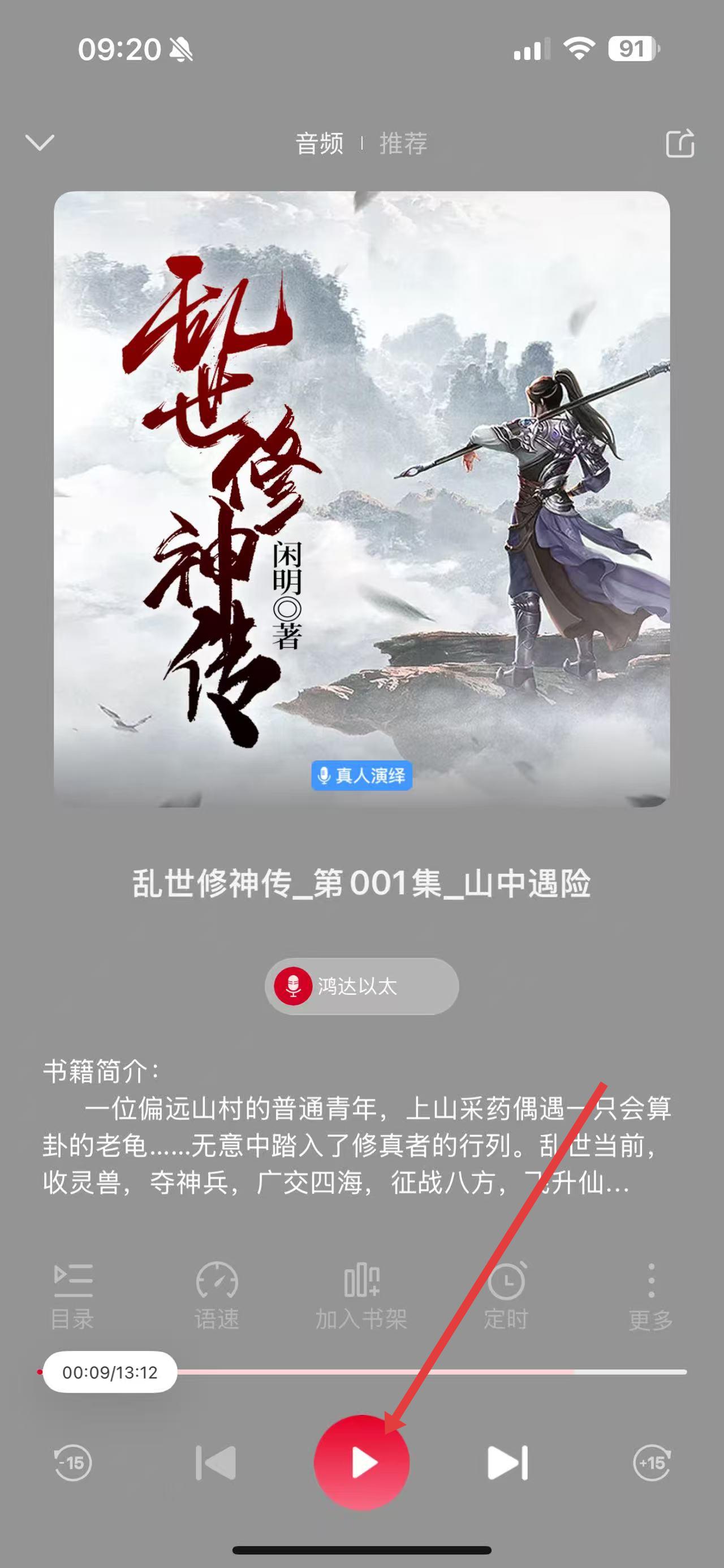Image resolution: width=724 pixels, height=1568 pixels.
Task: Open the 目录 chapter list
Action: pos(72,1296)
